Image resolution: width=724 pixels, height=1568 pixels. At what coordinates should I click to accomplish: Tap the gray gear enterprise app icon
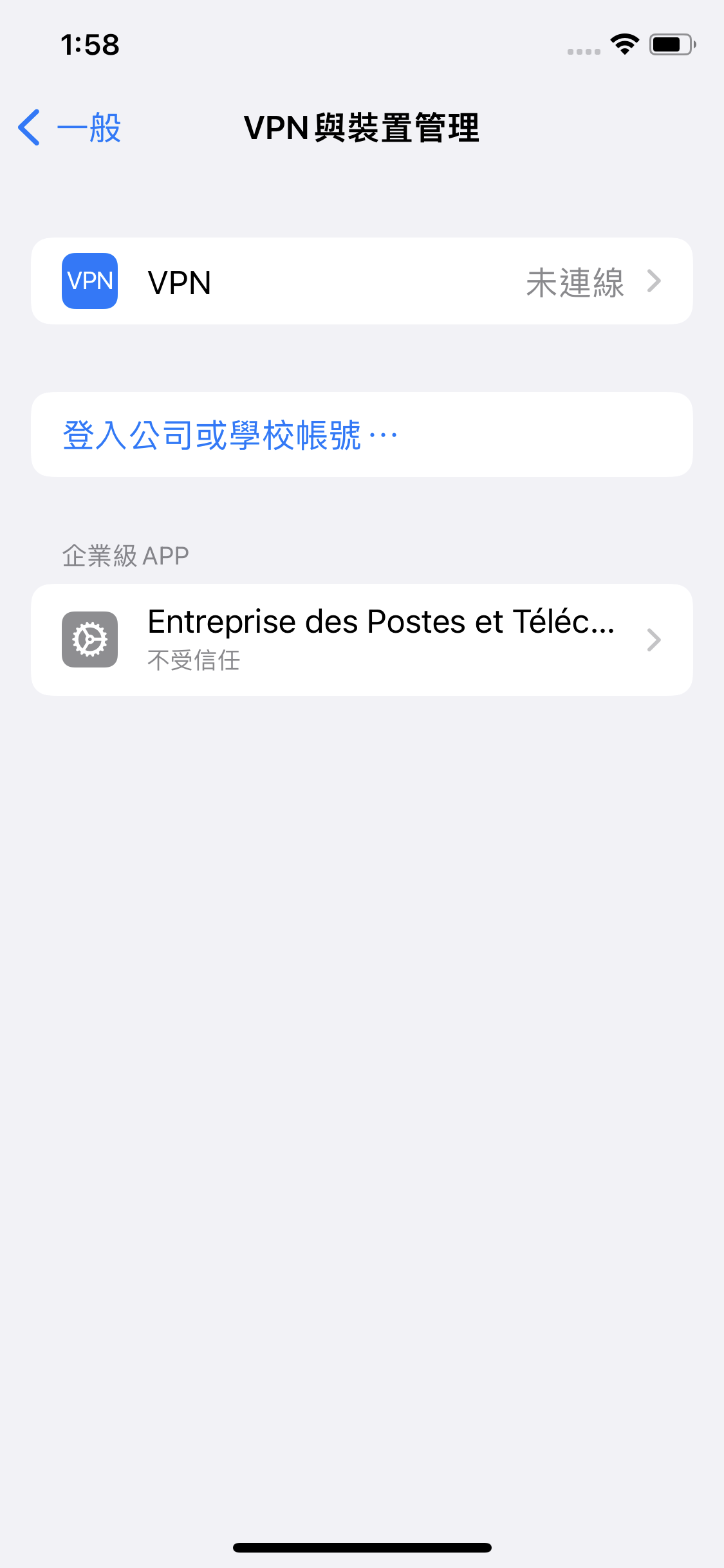coord(89,639)
